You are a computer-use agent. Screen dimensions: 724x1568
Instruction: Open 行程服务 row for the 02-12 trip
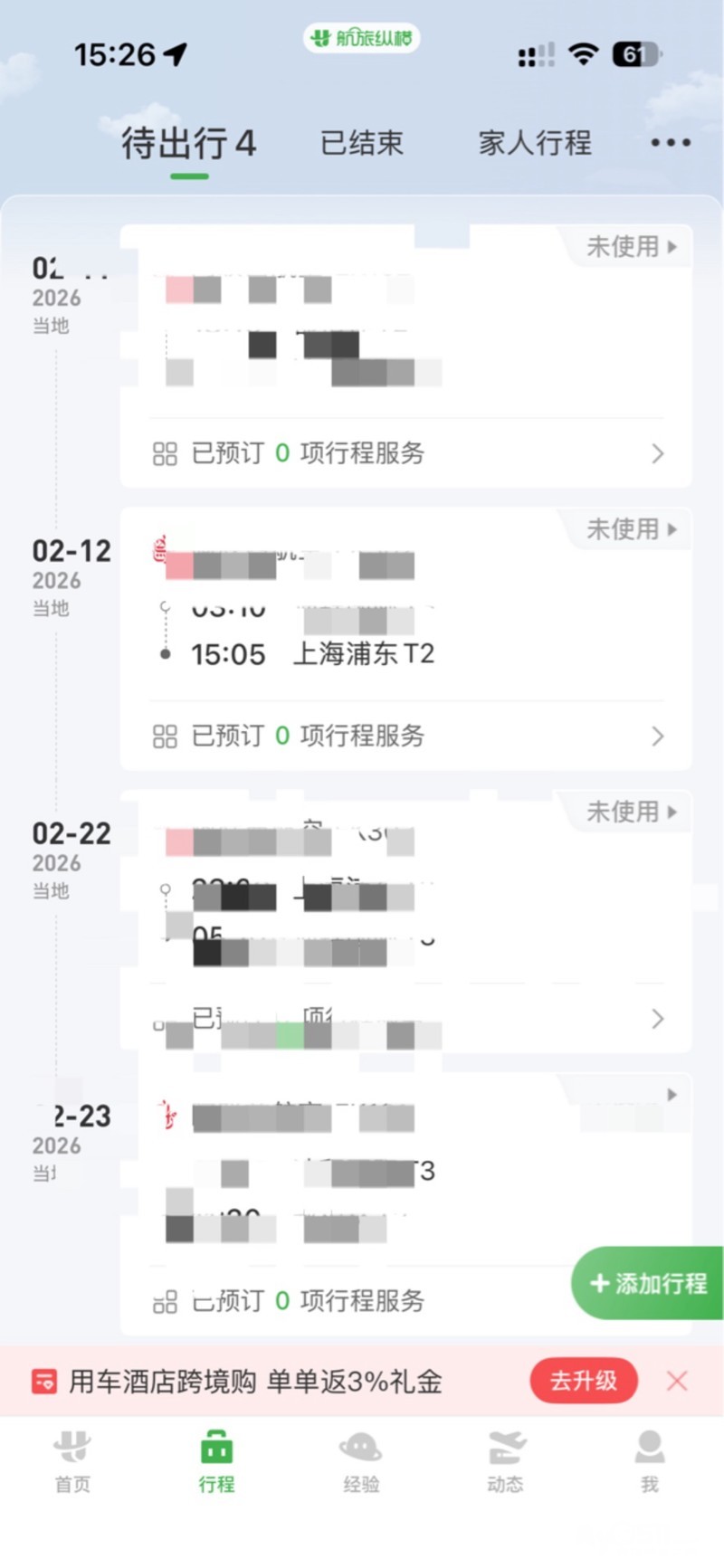click(407, 736)
